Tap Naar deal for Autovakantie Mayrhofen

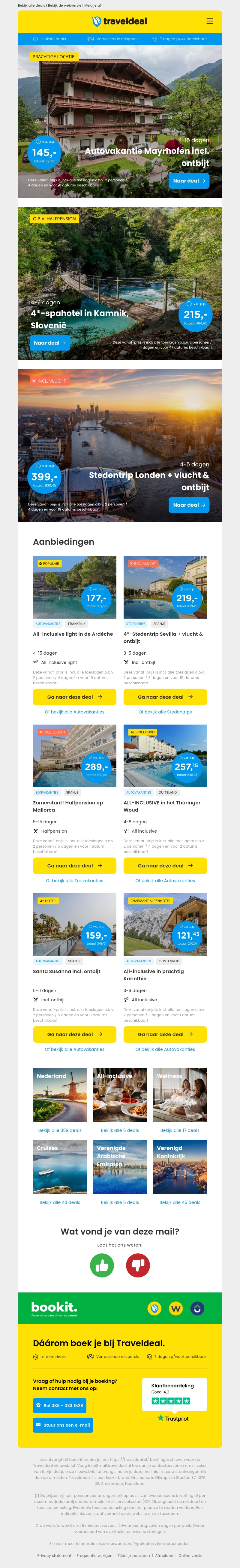189,181
